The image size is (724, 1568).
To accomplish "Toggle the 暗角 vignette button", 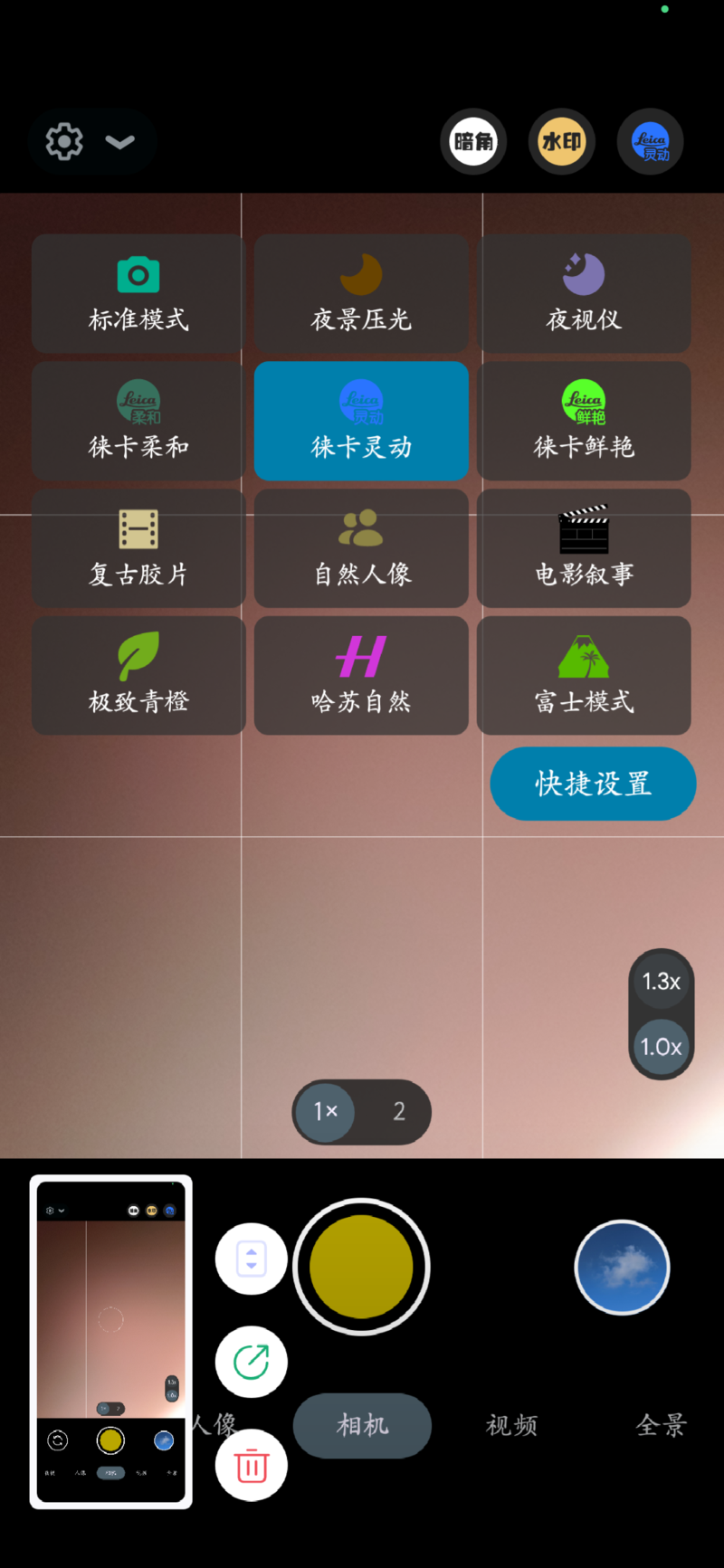I will 473,142.
